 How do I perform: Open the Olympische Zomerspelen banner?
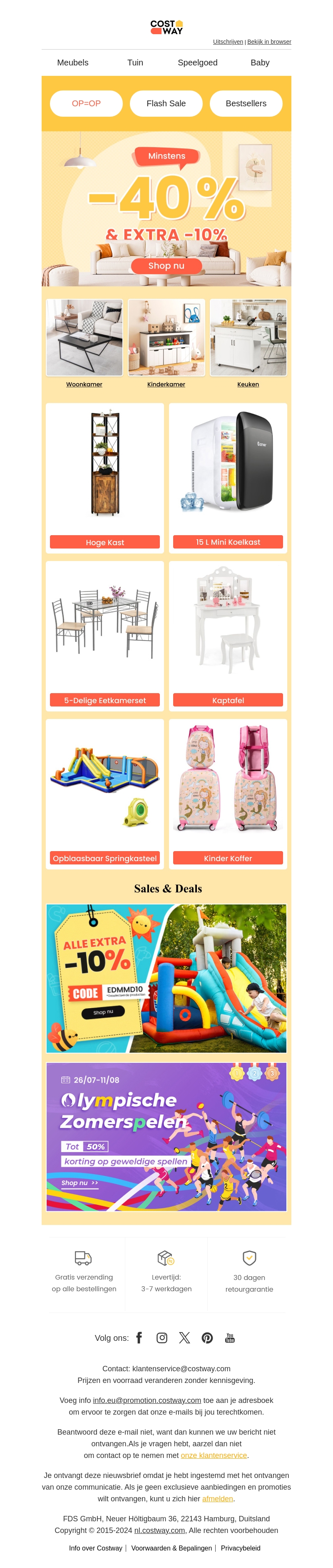click(x=166, y=1137)
